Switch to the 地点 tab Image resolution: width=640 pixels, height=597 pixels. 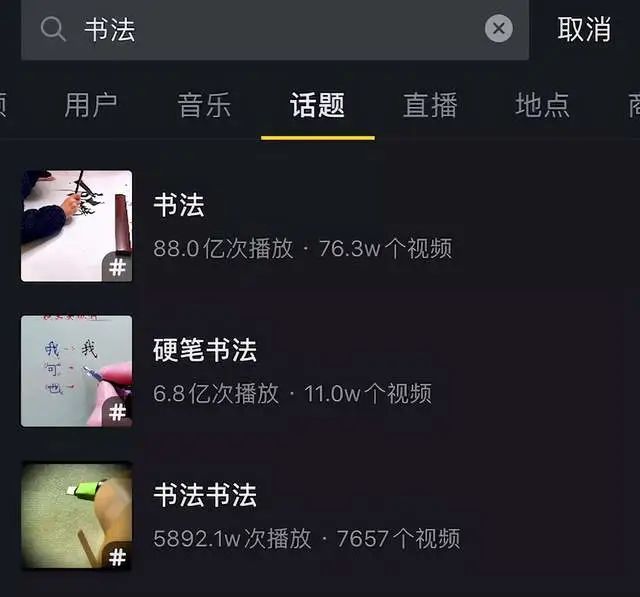[x=542, y=105]
